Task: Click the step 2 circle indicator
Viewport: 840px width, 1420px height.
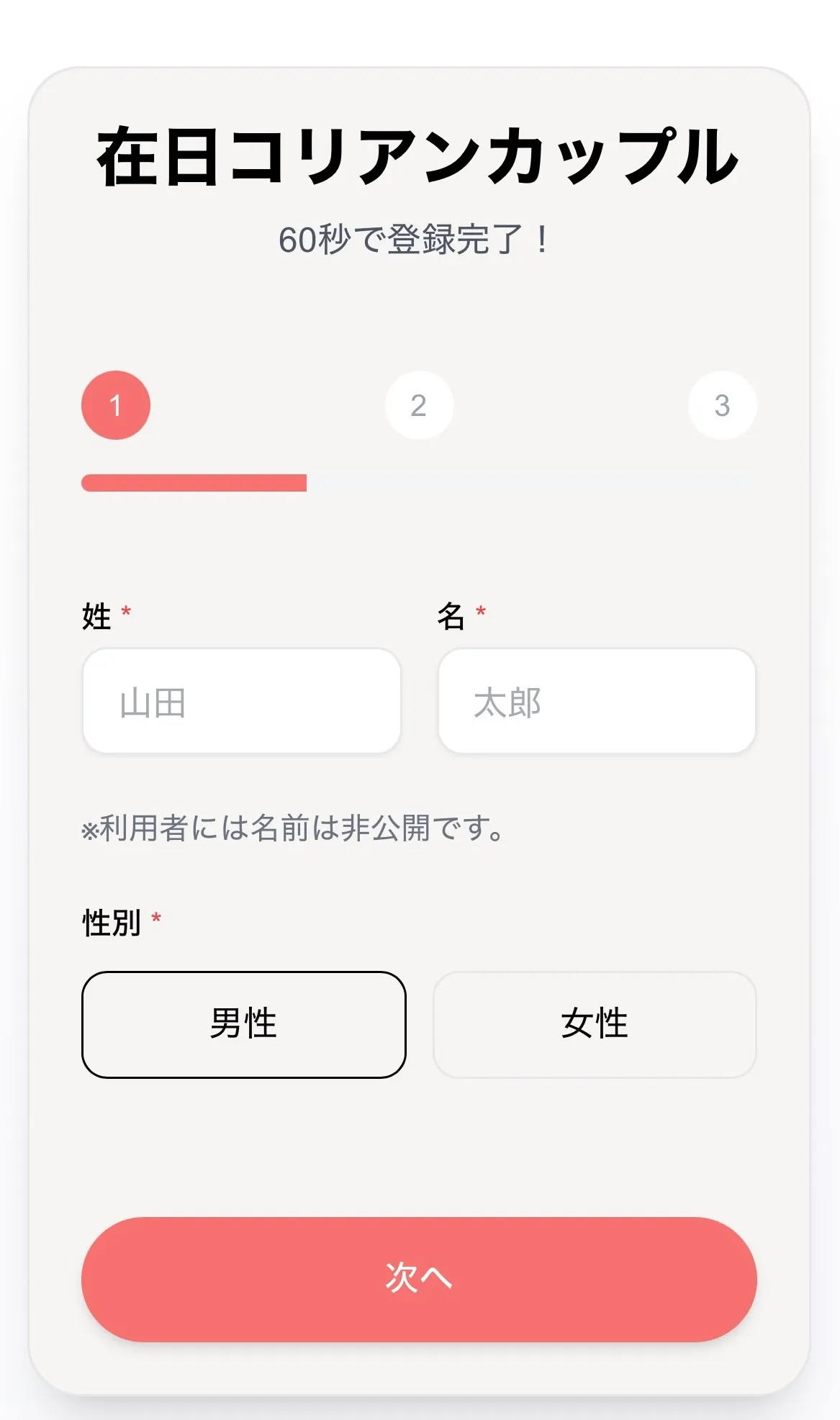Action: [x=420, y=405]
